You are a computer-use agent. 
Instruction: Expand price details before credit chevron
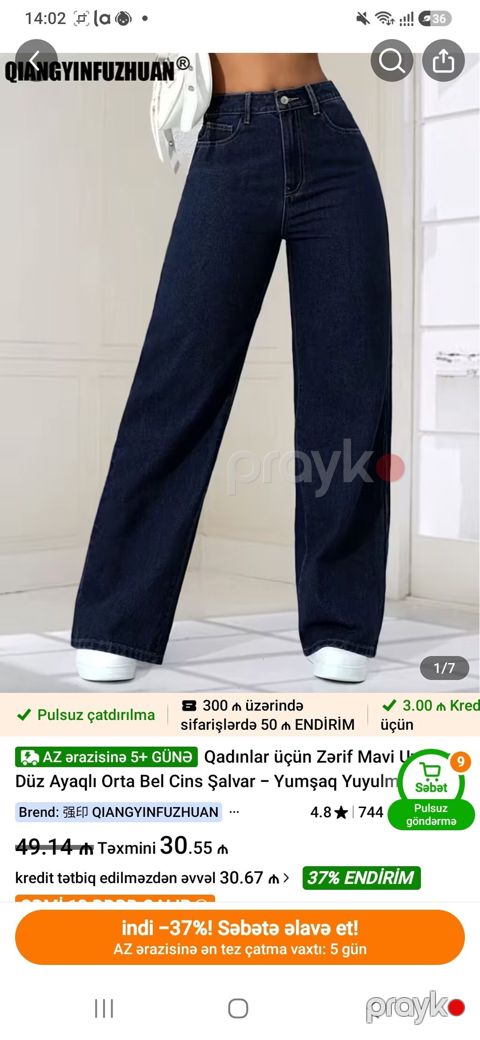[x=286, y=878]
